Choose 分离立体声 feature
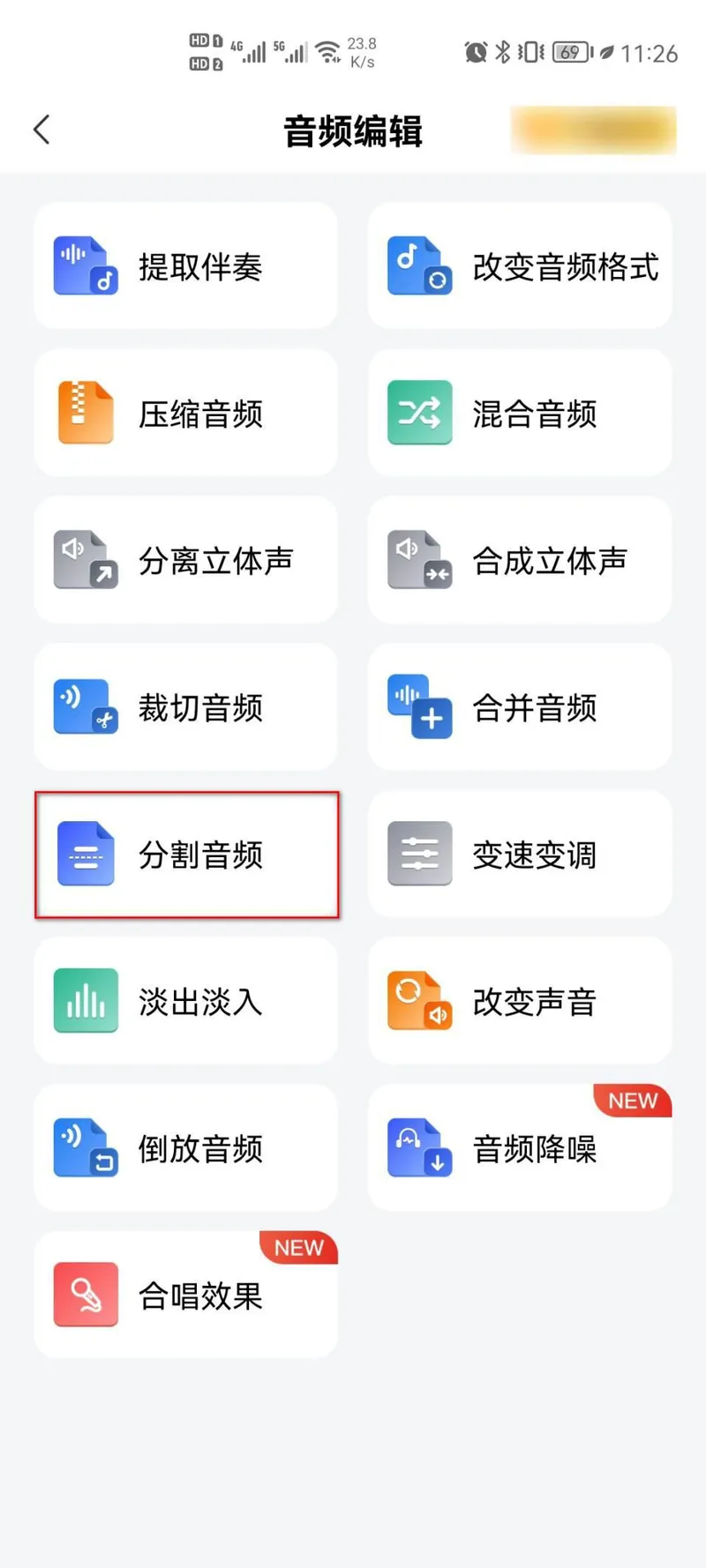 pos(185,560)
